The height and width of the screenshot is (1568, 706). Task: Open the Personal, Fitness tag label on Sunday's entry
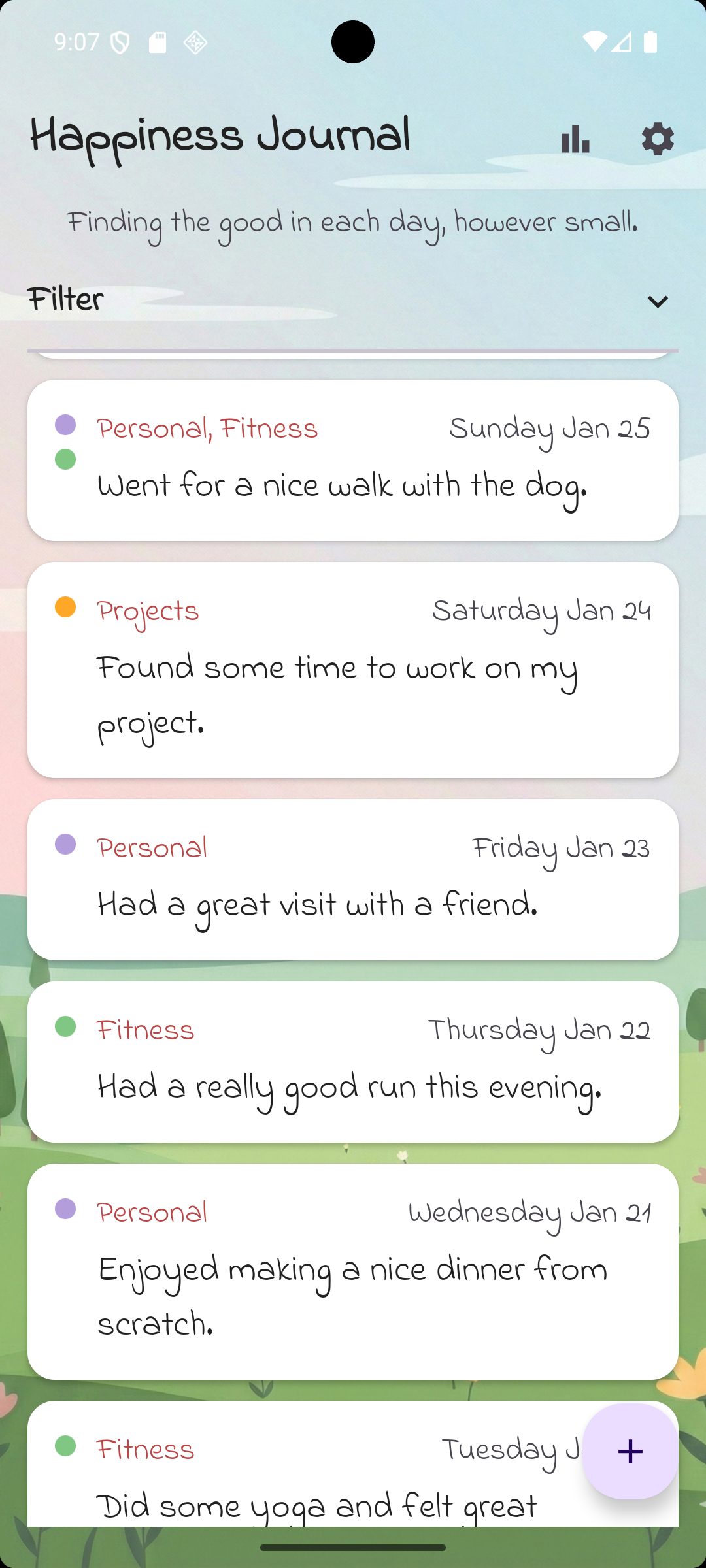pyautogui.click(x=207, y=428)
